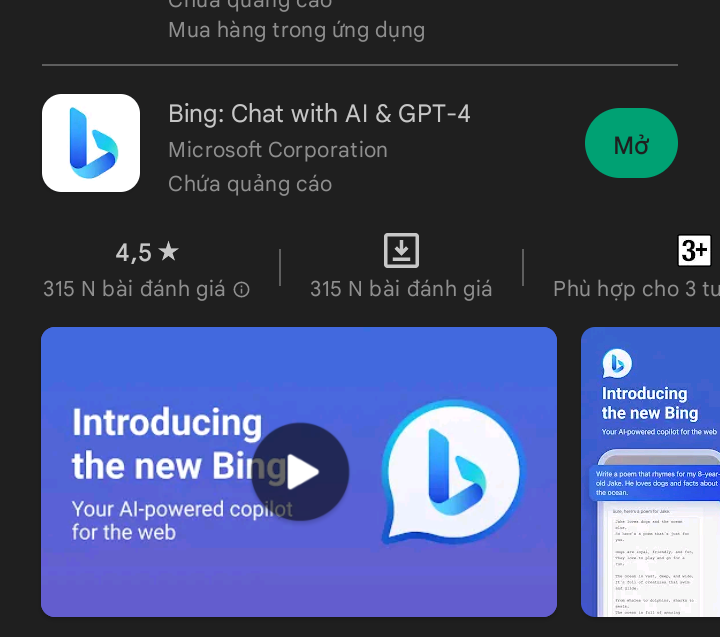720x637 pixels.
Task: View the 3+ content rating details
Action: [x=693, y=250]
